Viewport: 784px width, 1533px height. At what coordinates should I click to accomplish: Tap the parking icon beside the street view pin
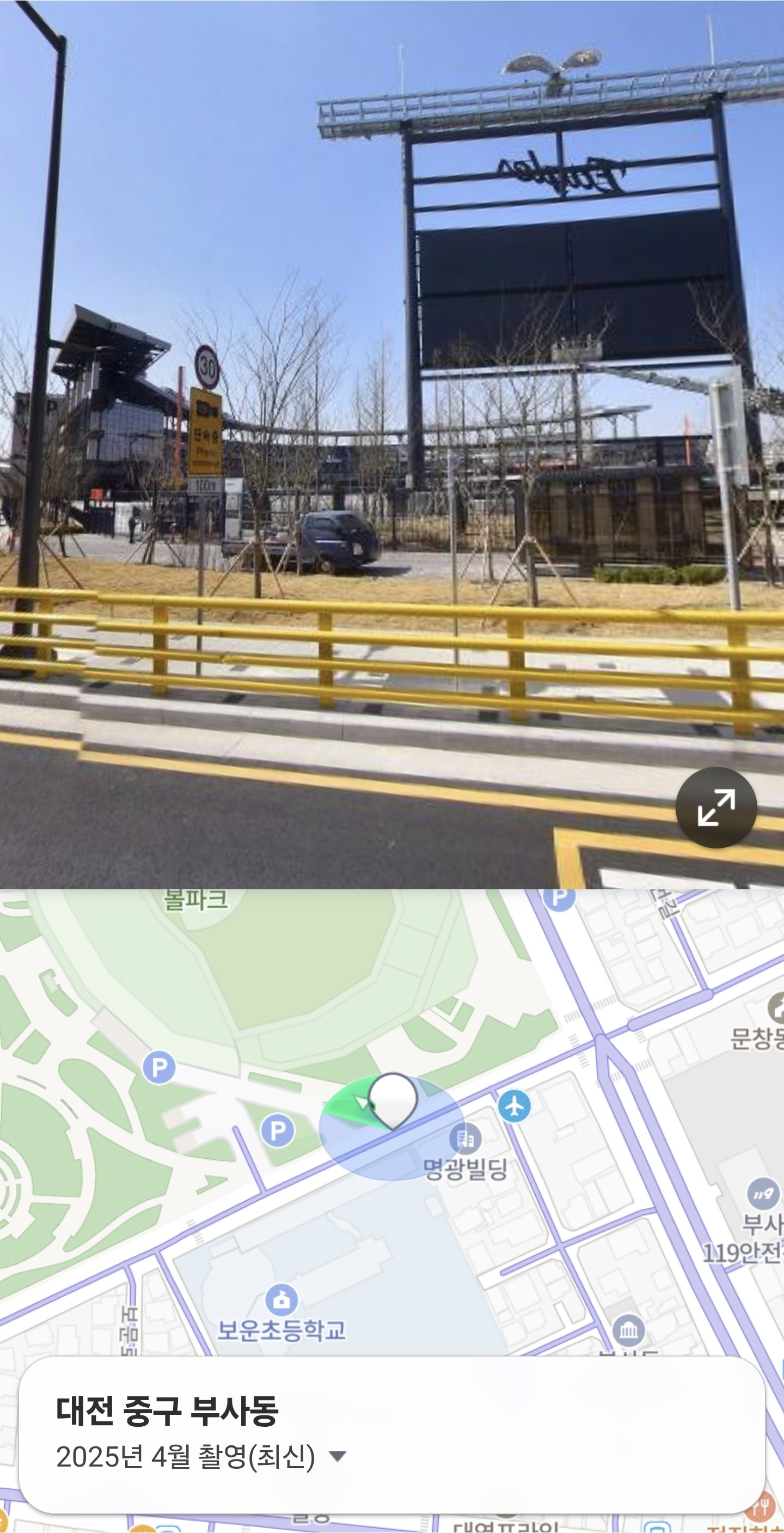click(x=278, y=1130)
